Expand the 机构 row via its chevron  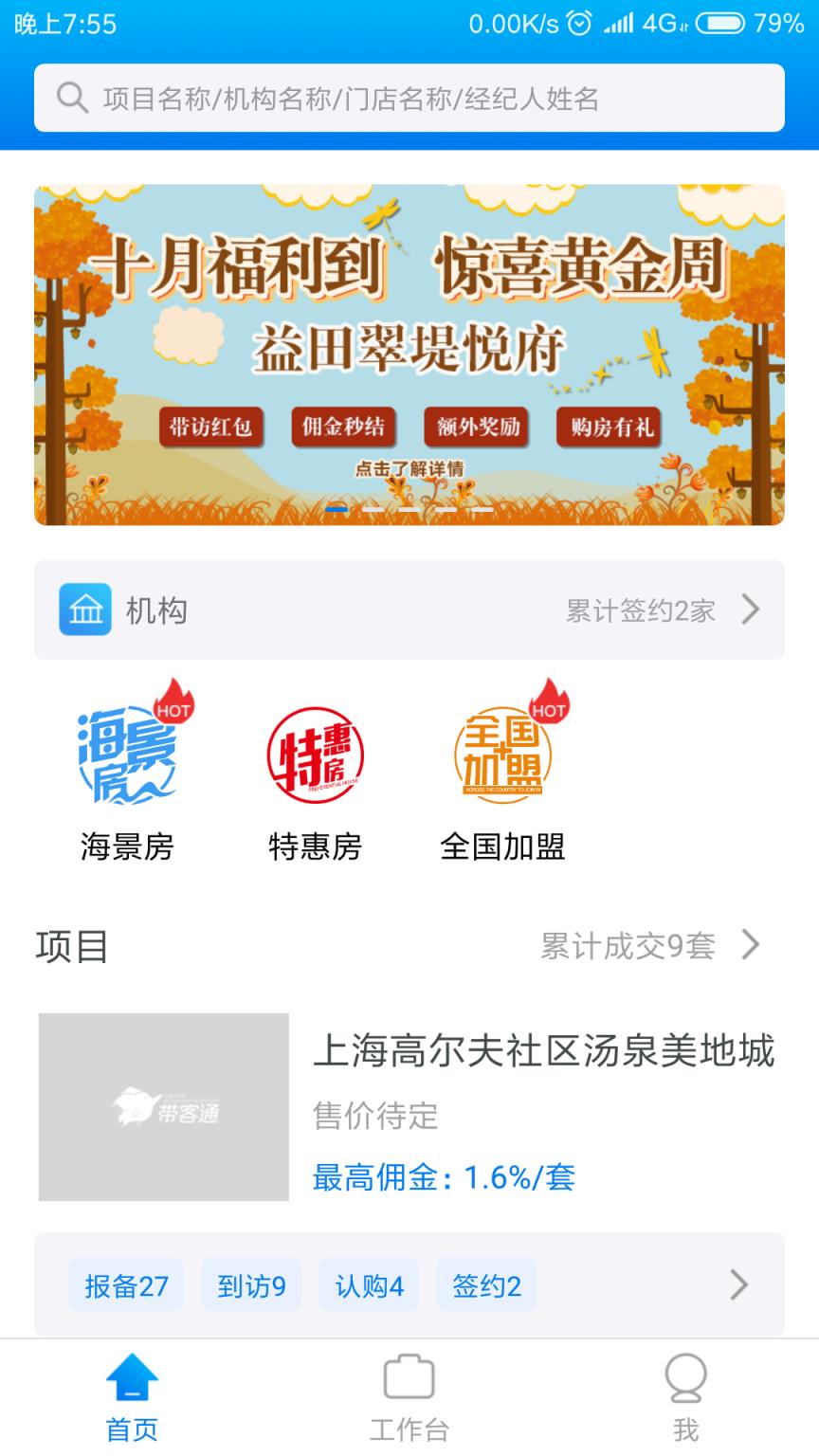750,610
